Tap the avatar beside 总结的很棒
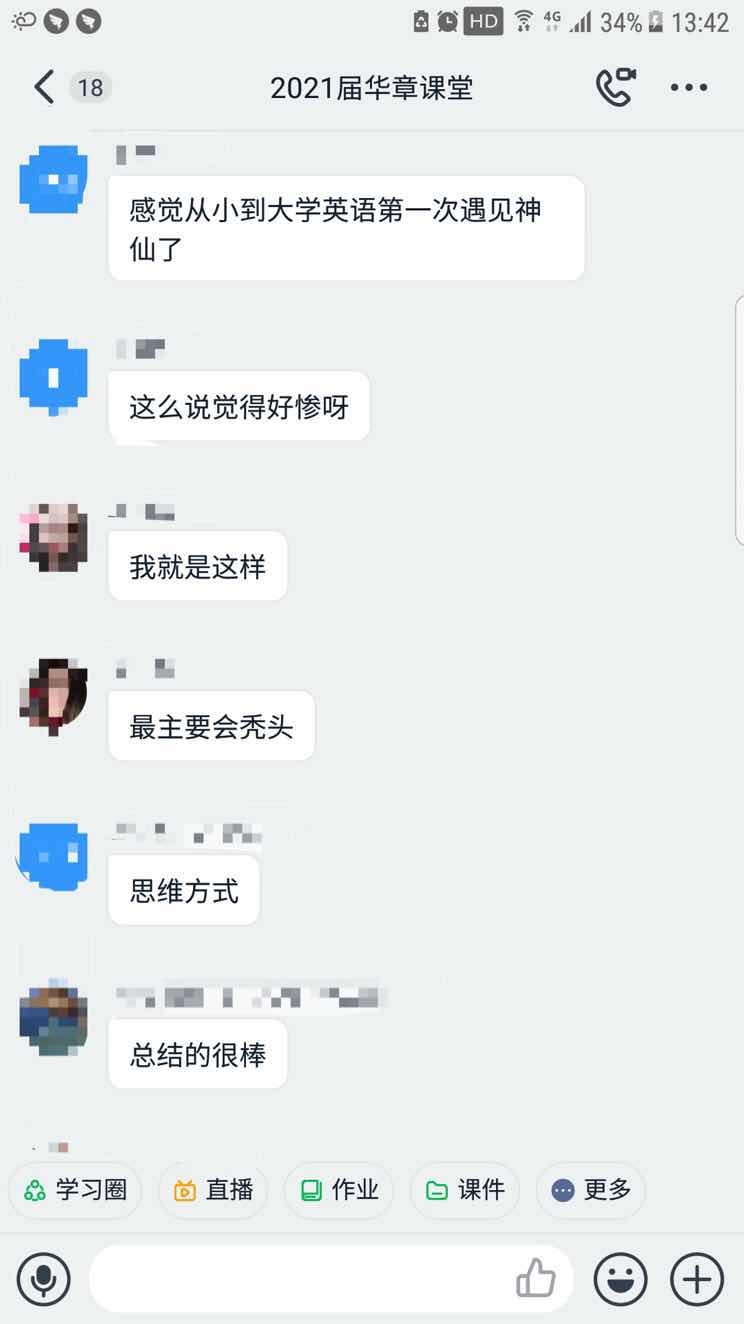This screenshot has width=744, height=1324. [54, 1022]
